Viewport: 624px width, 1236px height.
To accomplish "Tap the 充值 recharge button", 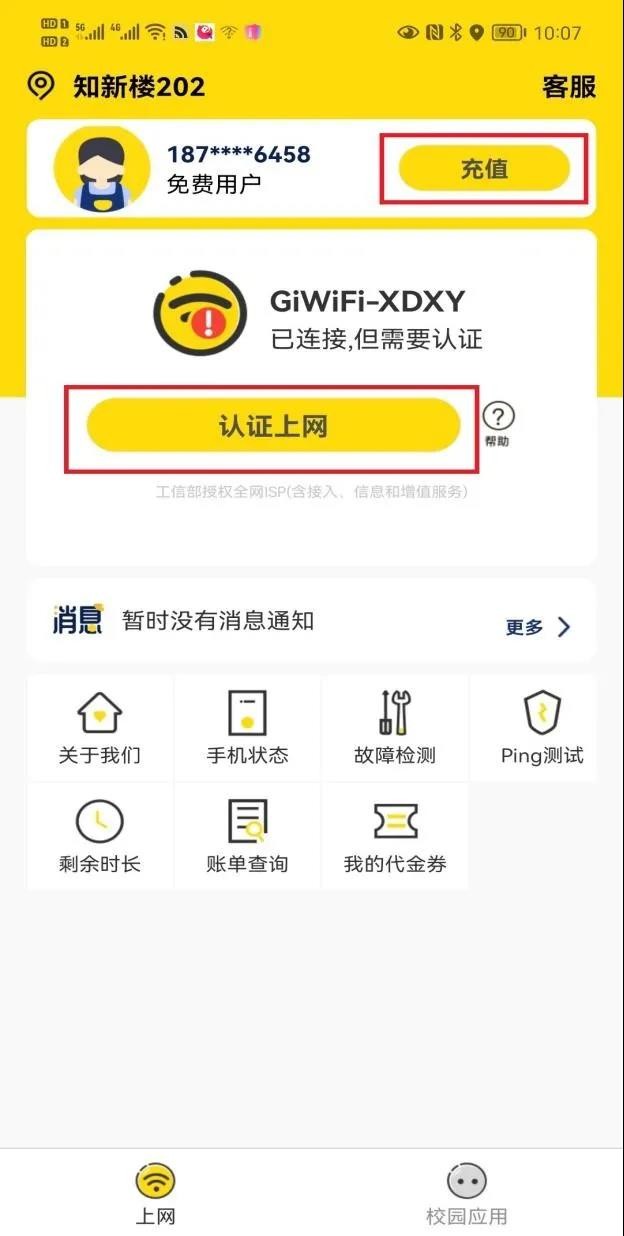I will click(484, 169).
